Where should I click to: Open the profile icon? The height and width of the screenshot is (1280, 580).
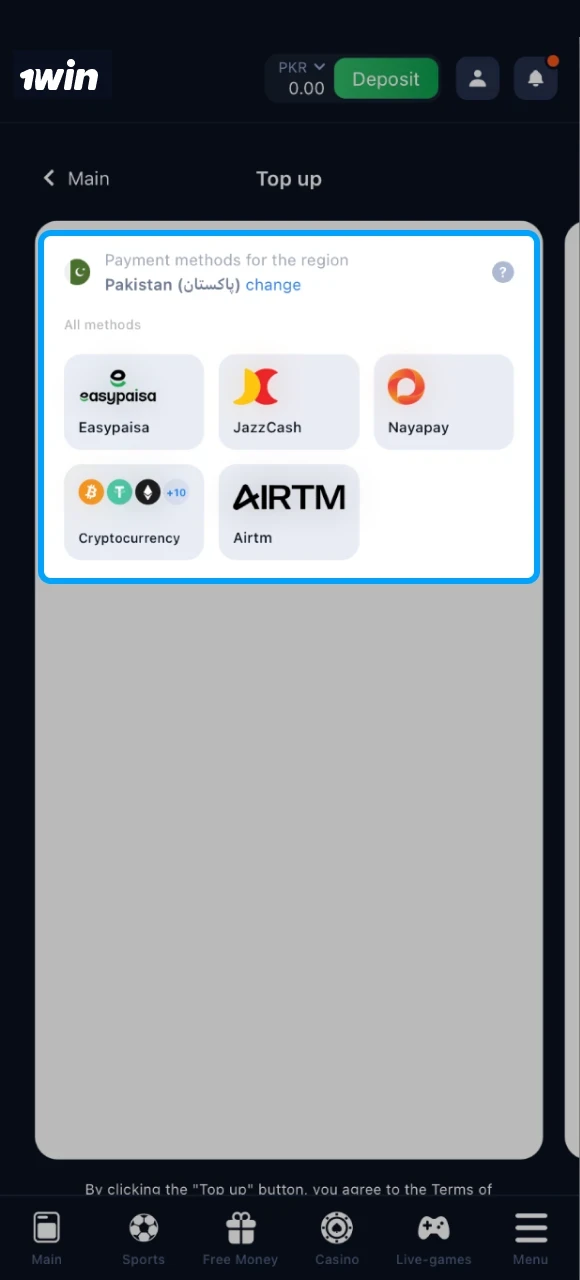(478, 79)
